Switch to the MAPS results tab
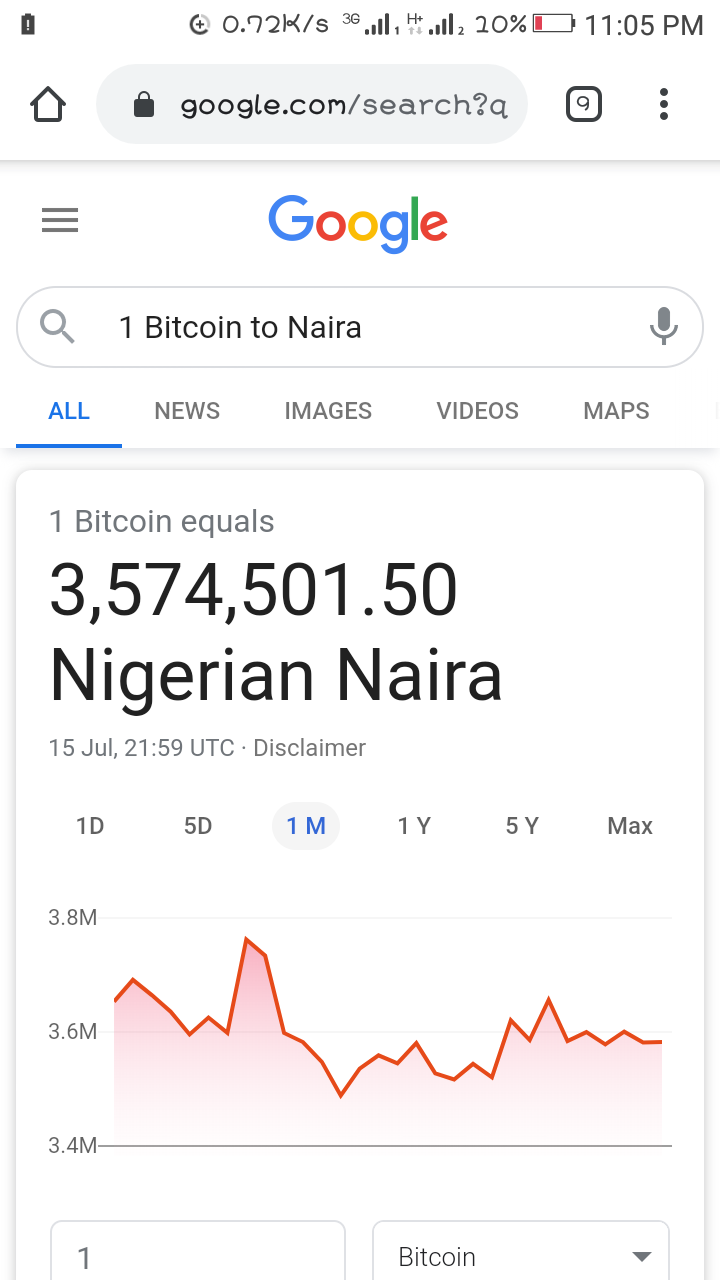 tap(616, 411)
